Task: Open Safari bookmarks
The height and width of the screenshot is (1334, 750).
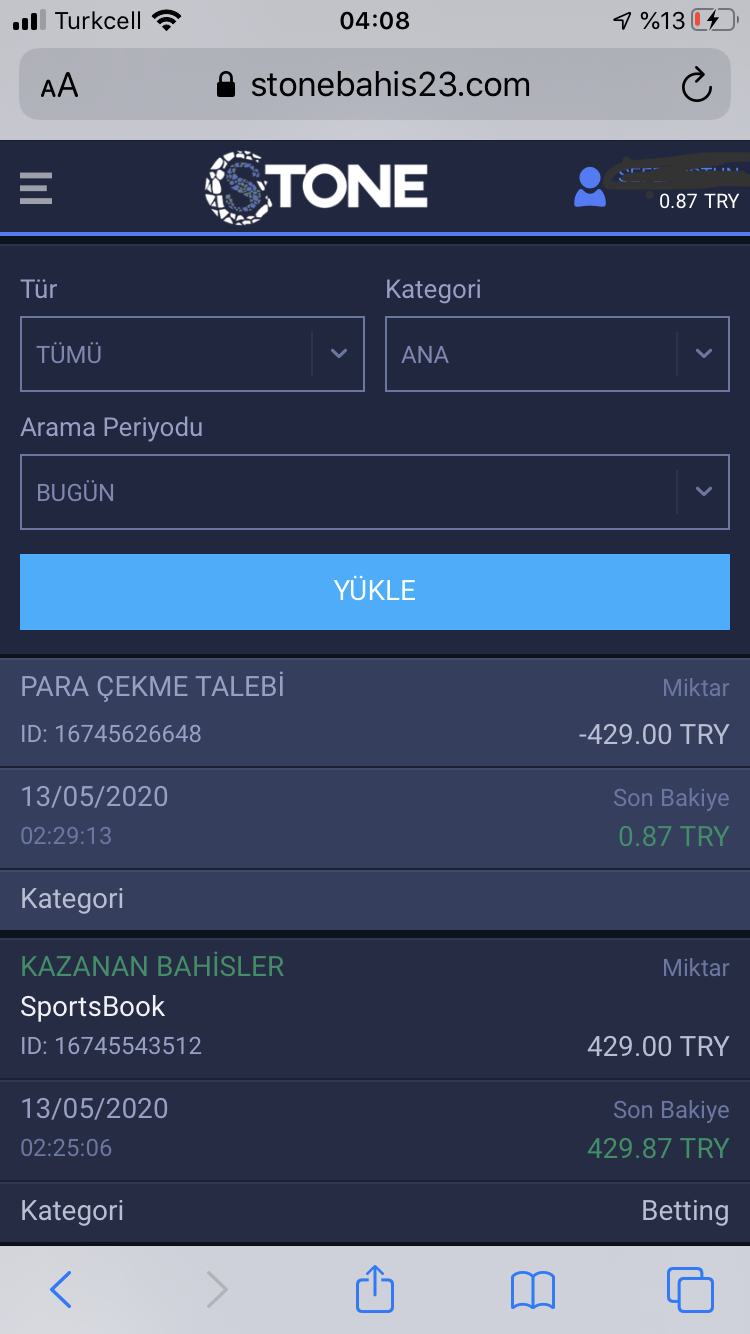Action: tap(532, 1290)
